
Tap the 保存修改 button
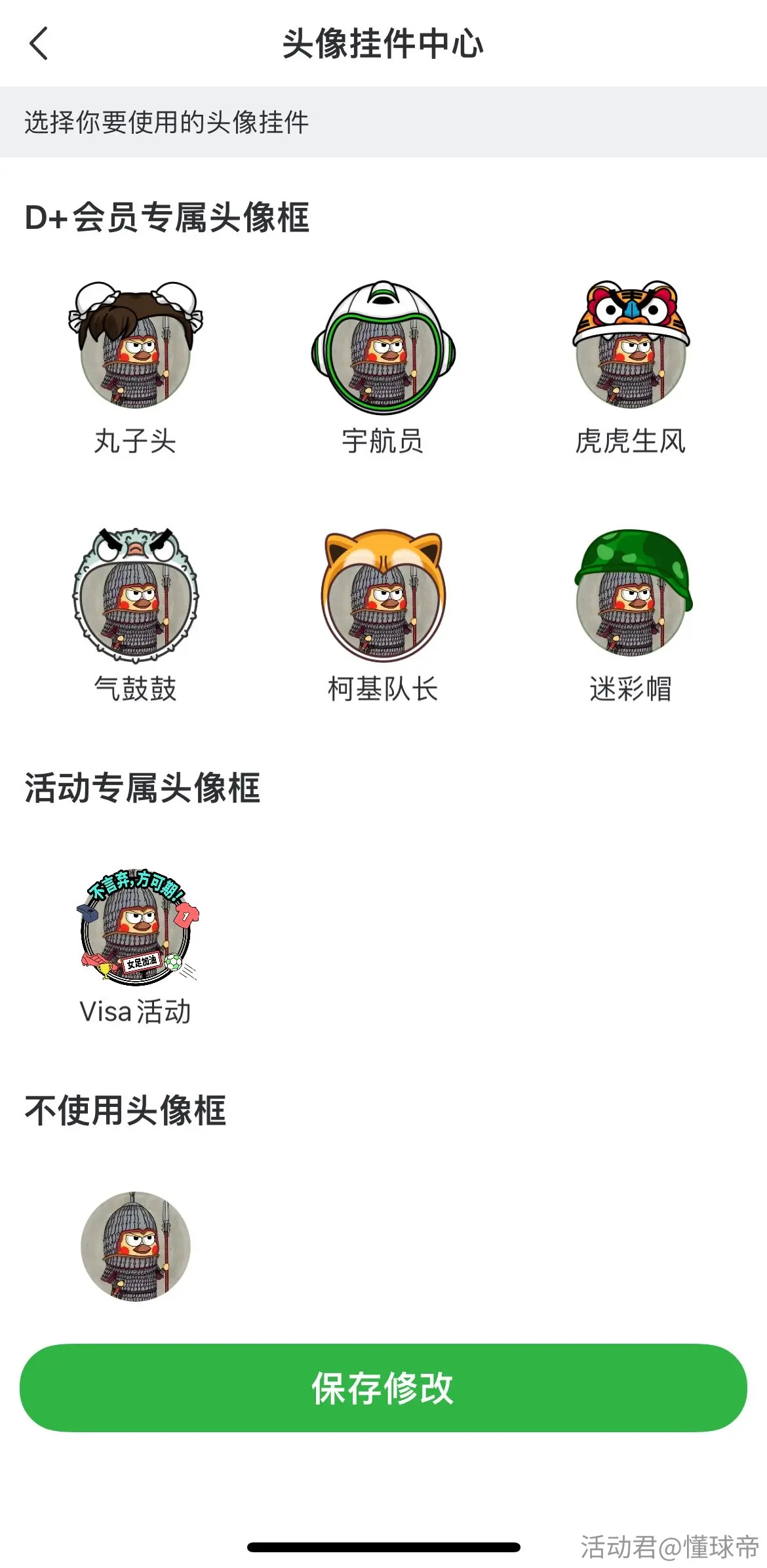pos(383,1387)
